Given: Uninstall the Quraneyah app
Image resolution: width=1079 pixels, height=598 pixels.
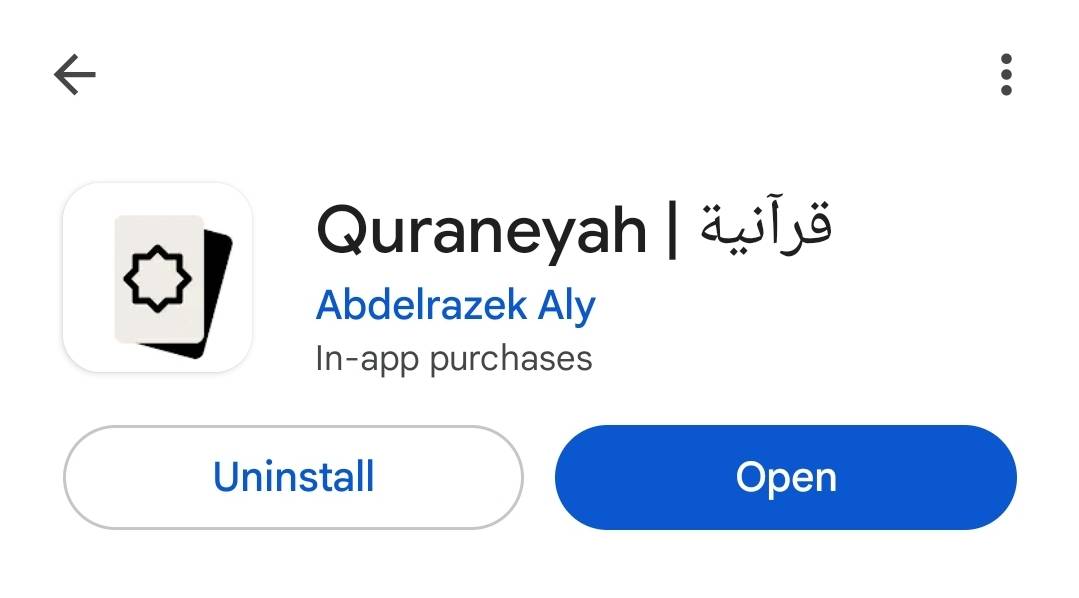Looking at the screenshot, I should point(293,477).
